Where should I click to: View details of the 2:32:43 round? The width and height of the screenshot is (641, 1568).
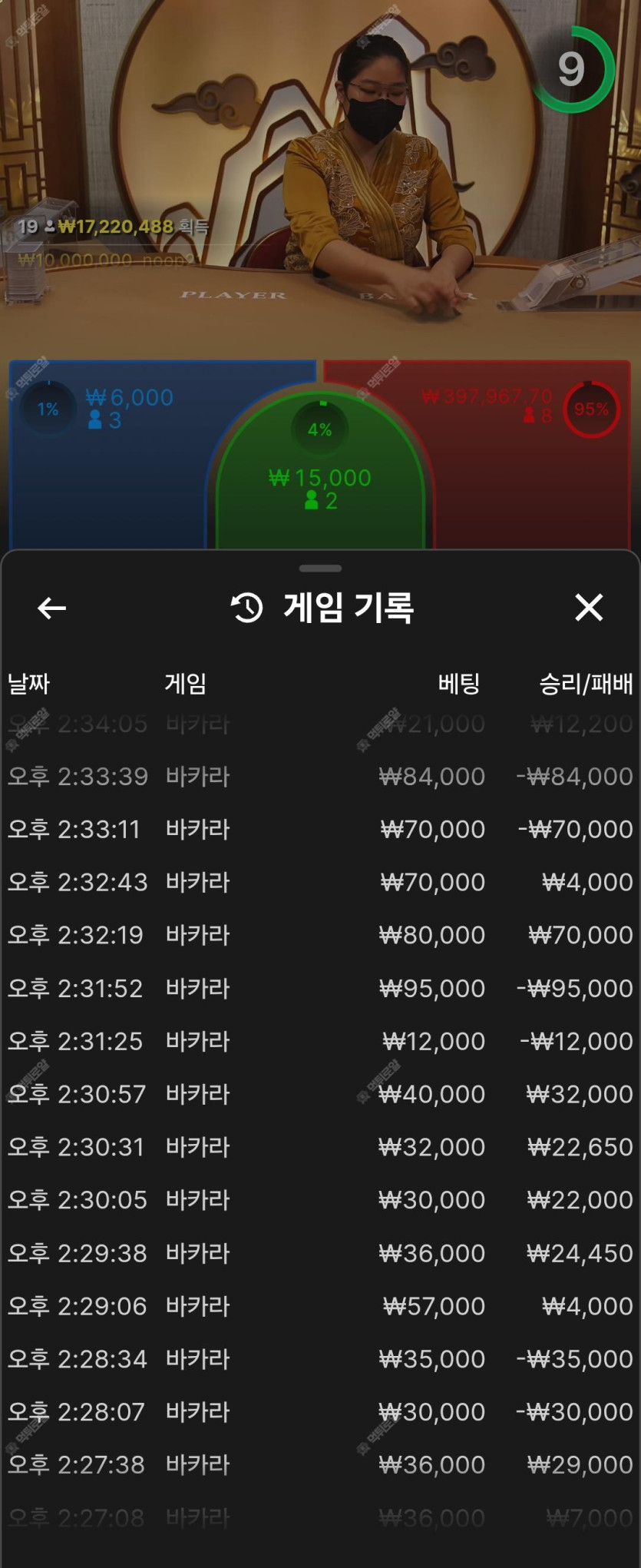(x=320, y=882)
